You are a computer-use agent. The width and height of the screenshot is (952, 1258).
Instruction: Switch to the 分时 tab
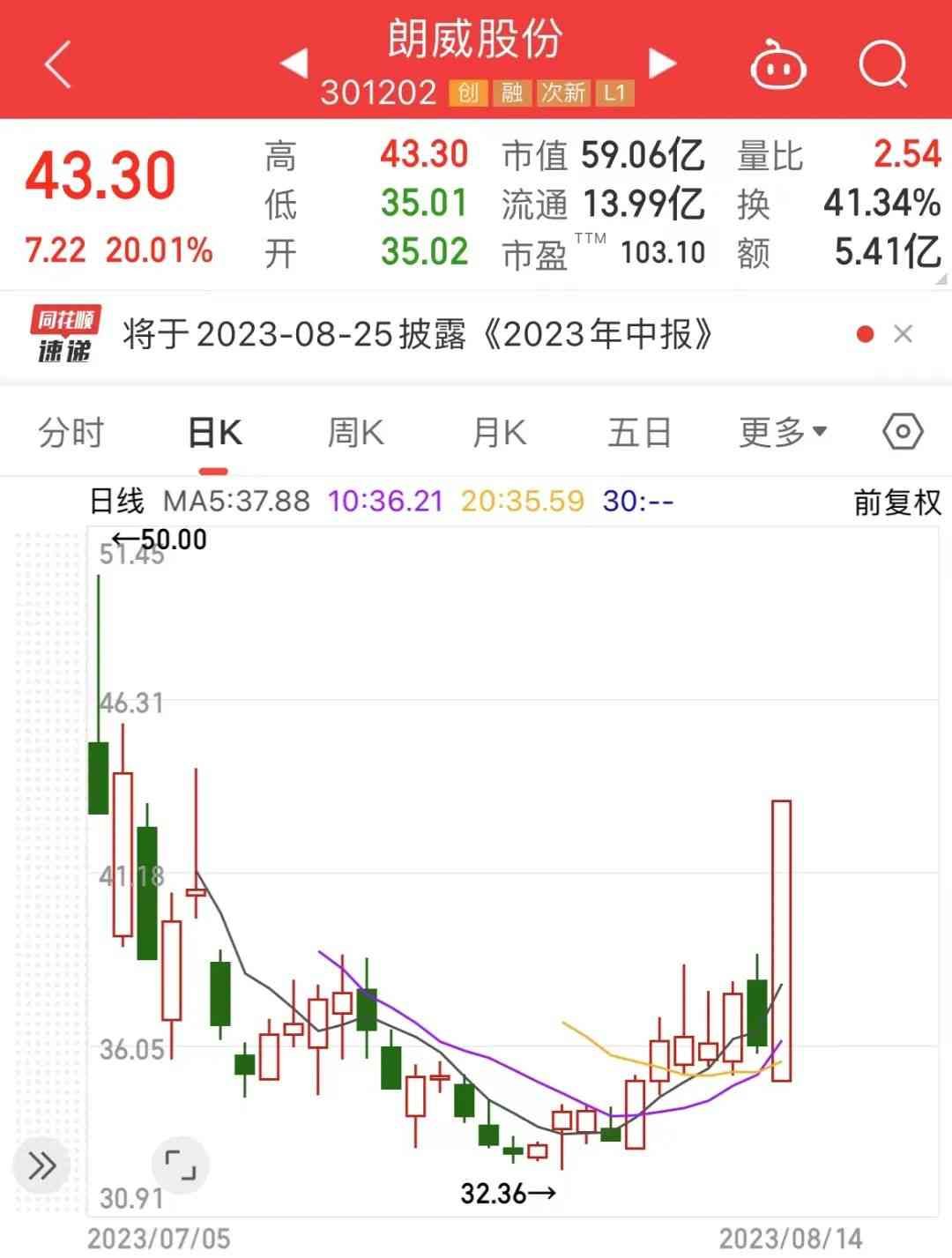pyautogui.click(x=71, y=433)
